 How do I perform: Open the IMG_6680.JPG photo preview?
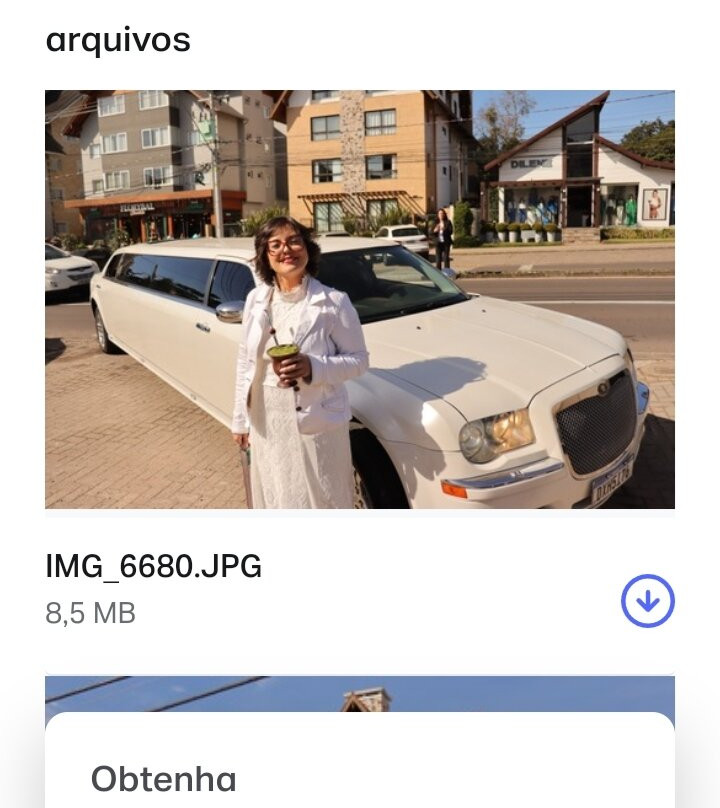tap(359, 299)
